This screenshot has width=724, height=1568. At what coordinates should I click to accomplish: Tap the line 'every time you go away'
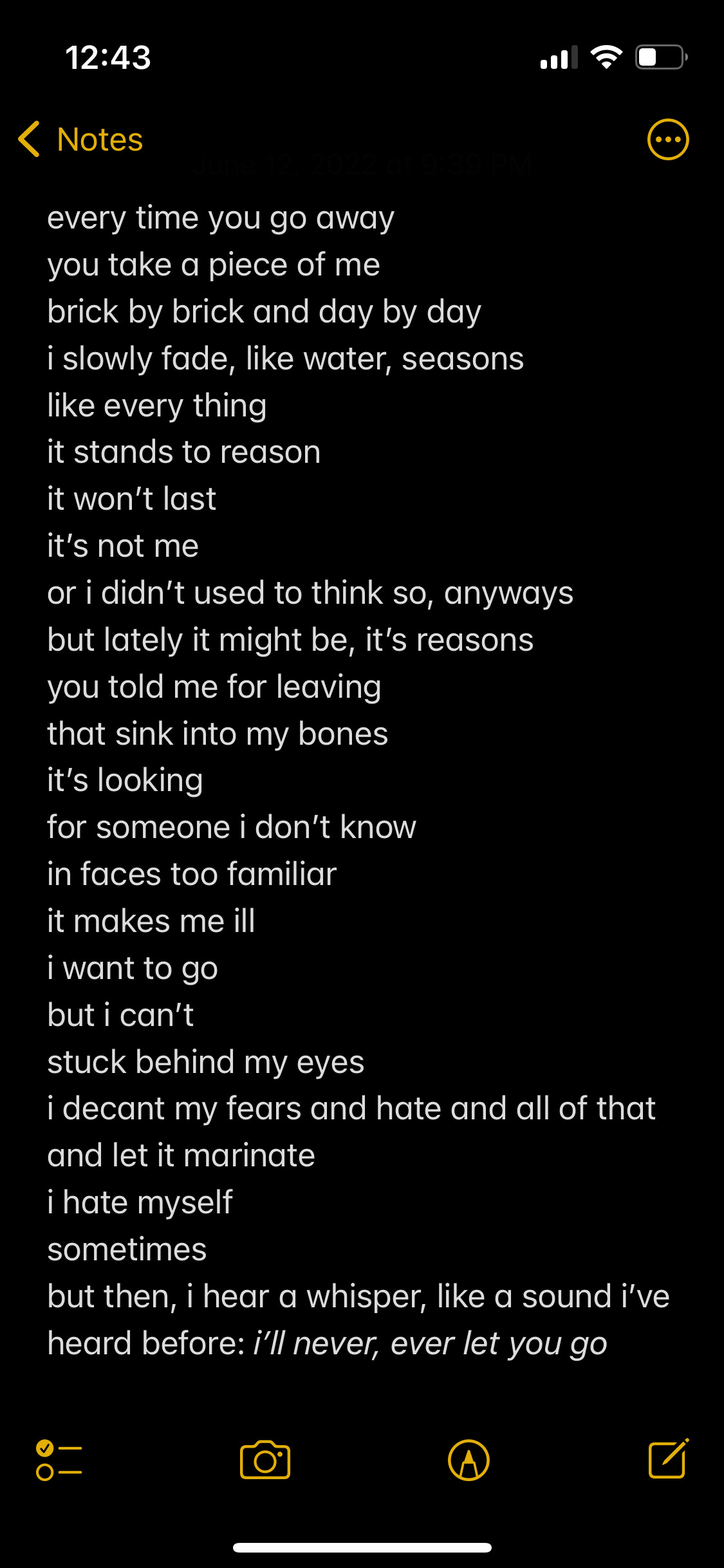coord(221,217)
